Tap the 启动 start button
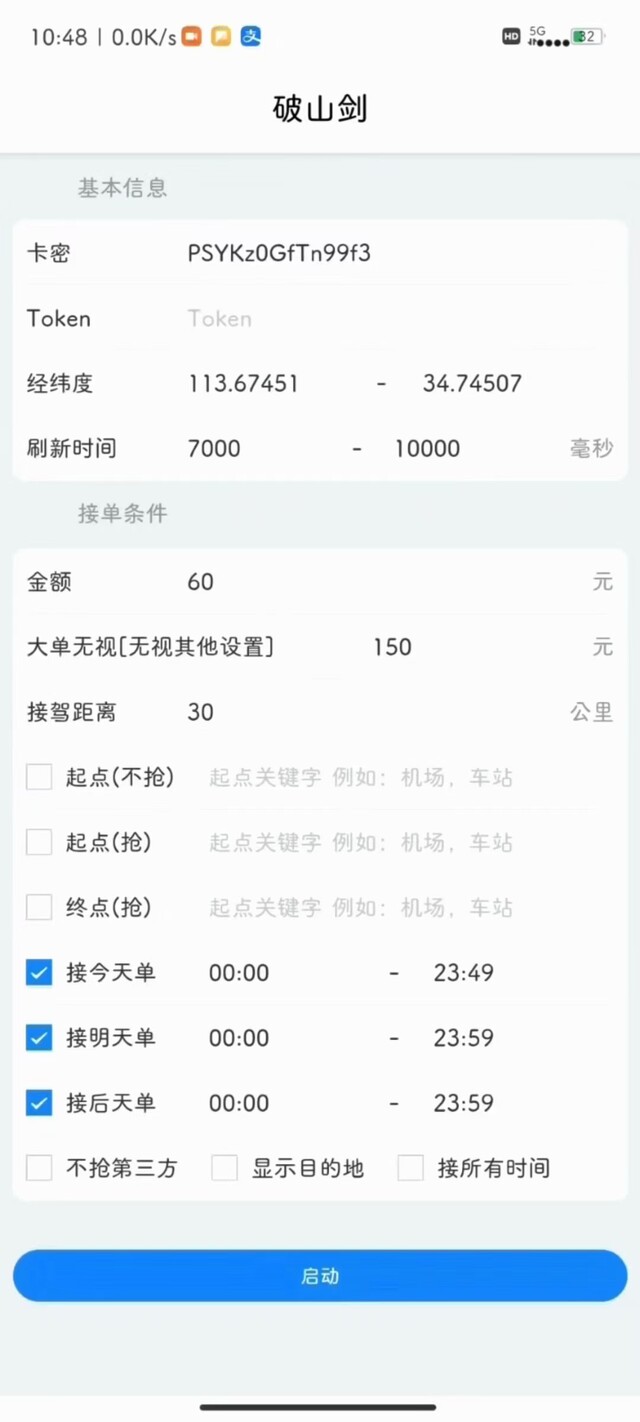The image size is (640, 1422). (x=320, y=1276)
